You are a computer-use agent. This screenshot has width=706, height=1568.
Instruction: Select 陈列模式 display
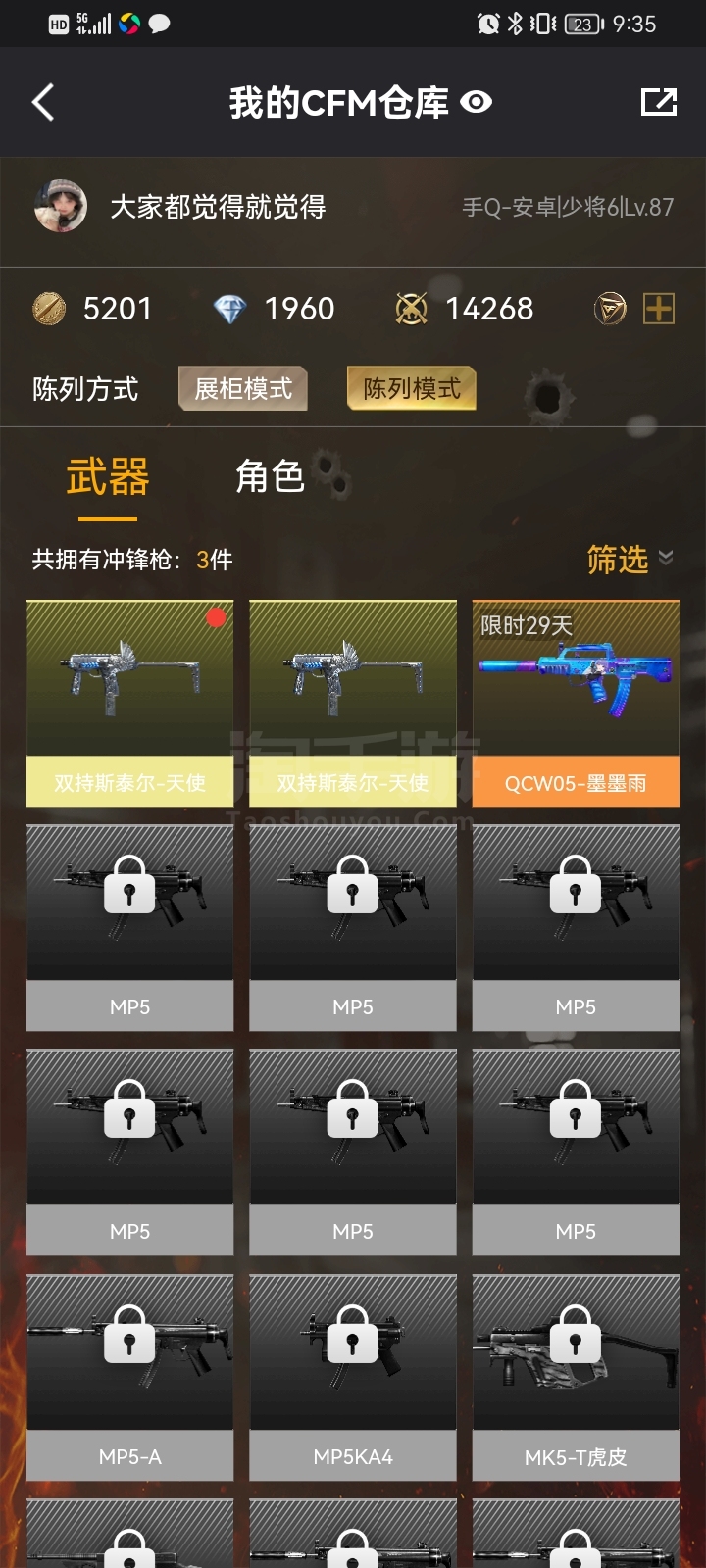pos(412,388)
